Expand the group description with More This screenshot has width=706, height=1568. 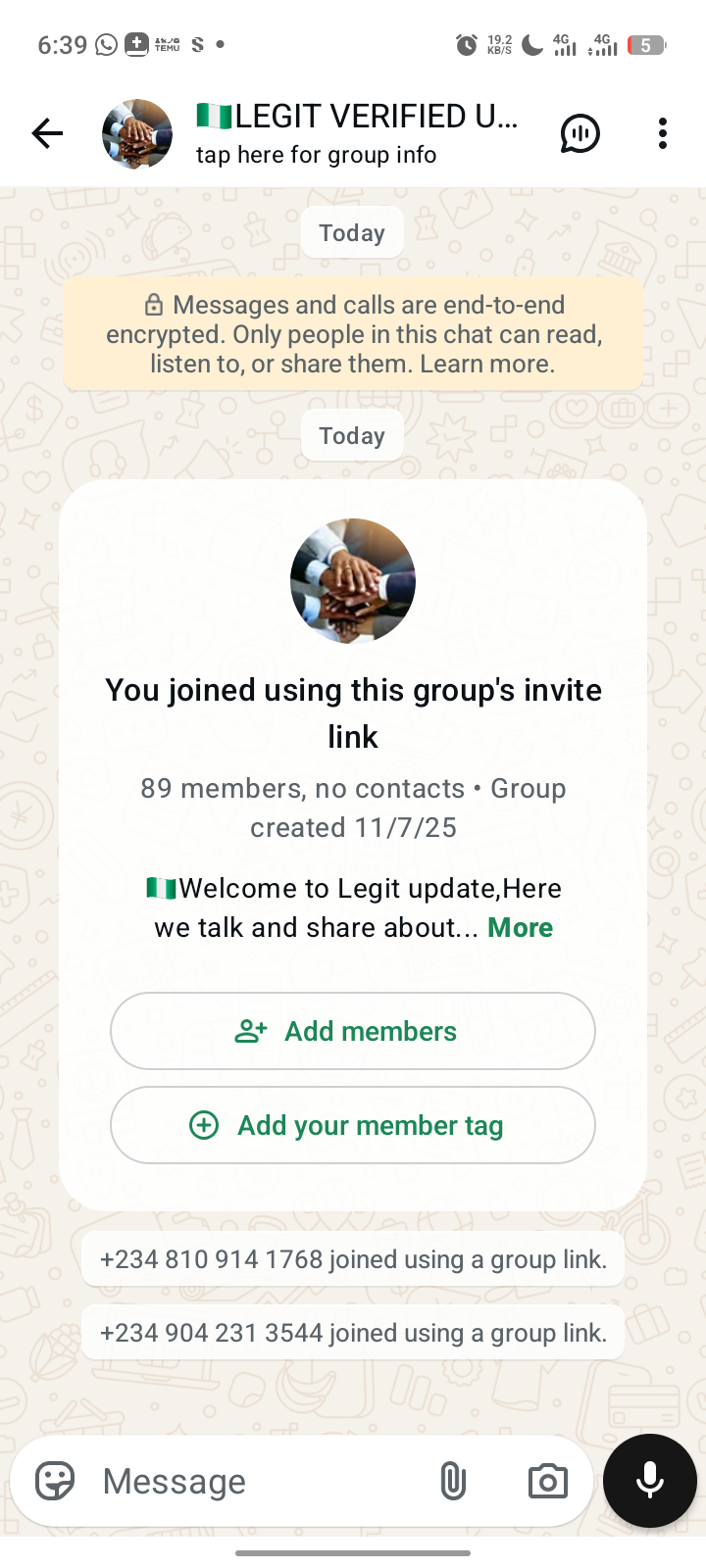pos(520,928)
